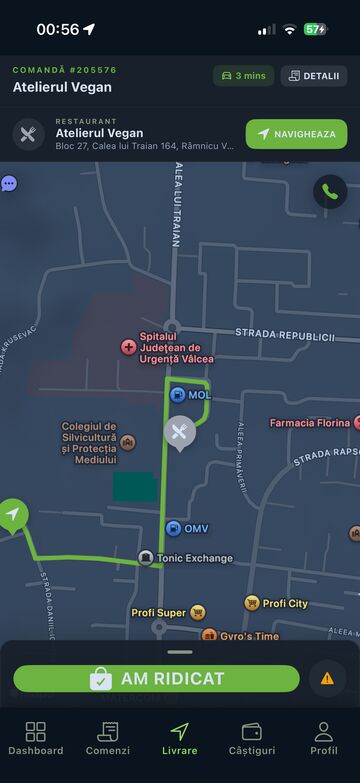Screen dimensions: 360x783
Task: Go to the Câștiguri tab
Action: coord(252,739)
